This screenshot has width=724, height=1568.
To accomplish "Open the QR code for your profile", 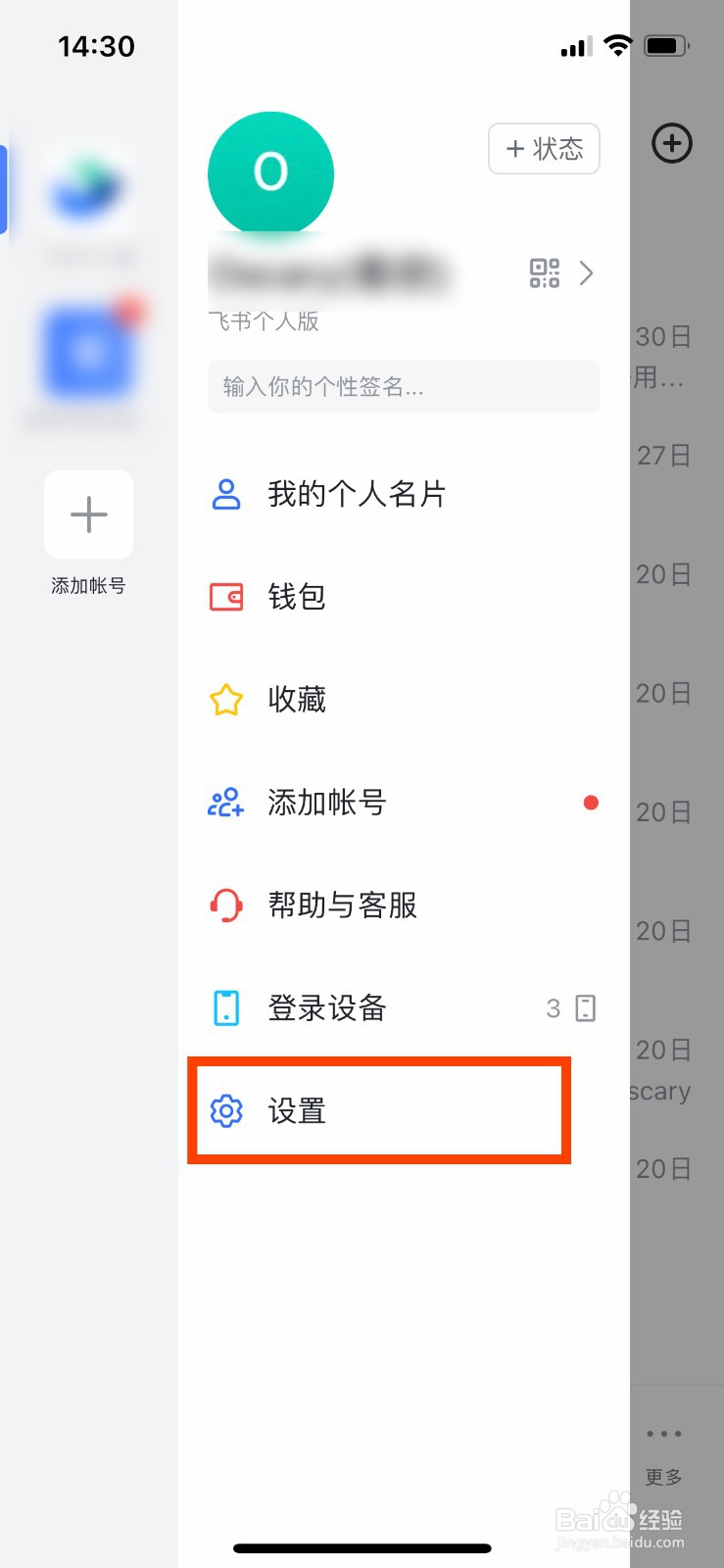I will click(545, 273).
